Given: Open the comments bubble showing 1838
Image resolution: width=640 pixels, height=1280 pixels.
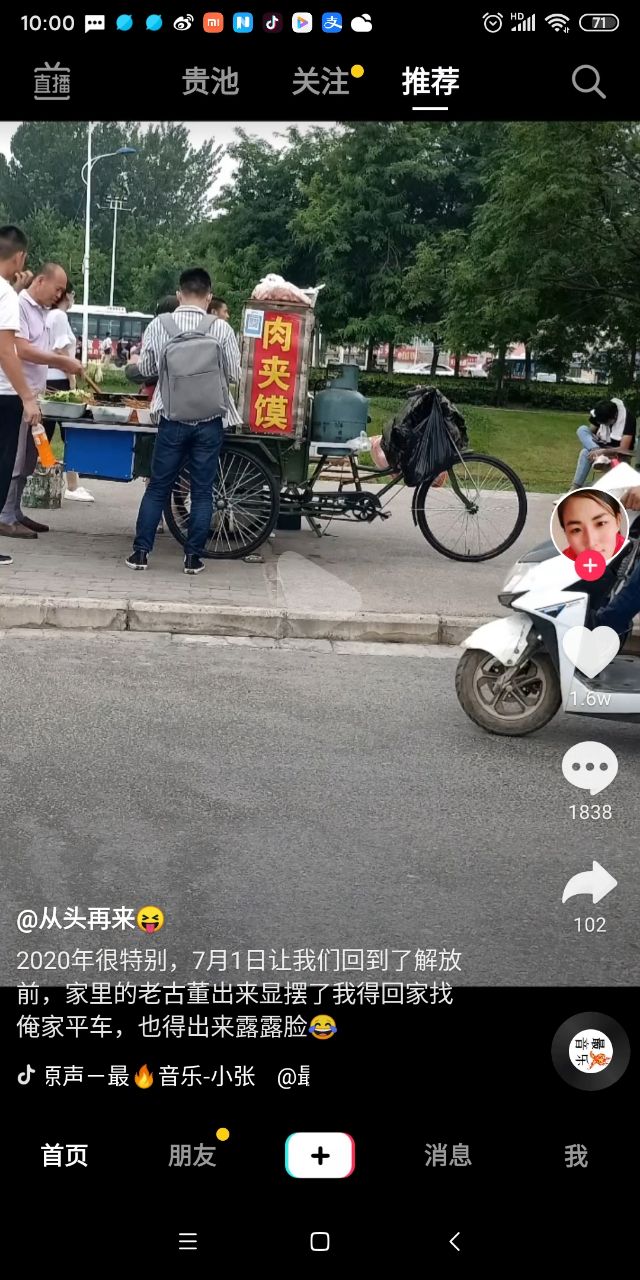Looking at the screenshot, I should pos(590,768).
